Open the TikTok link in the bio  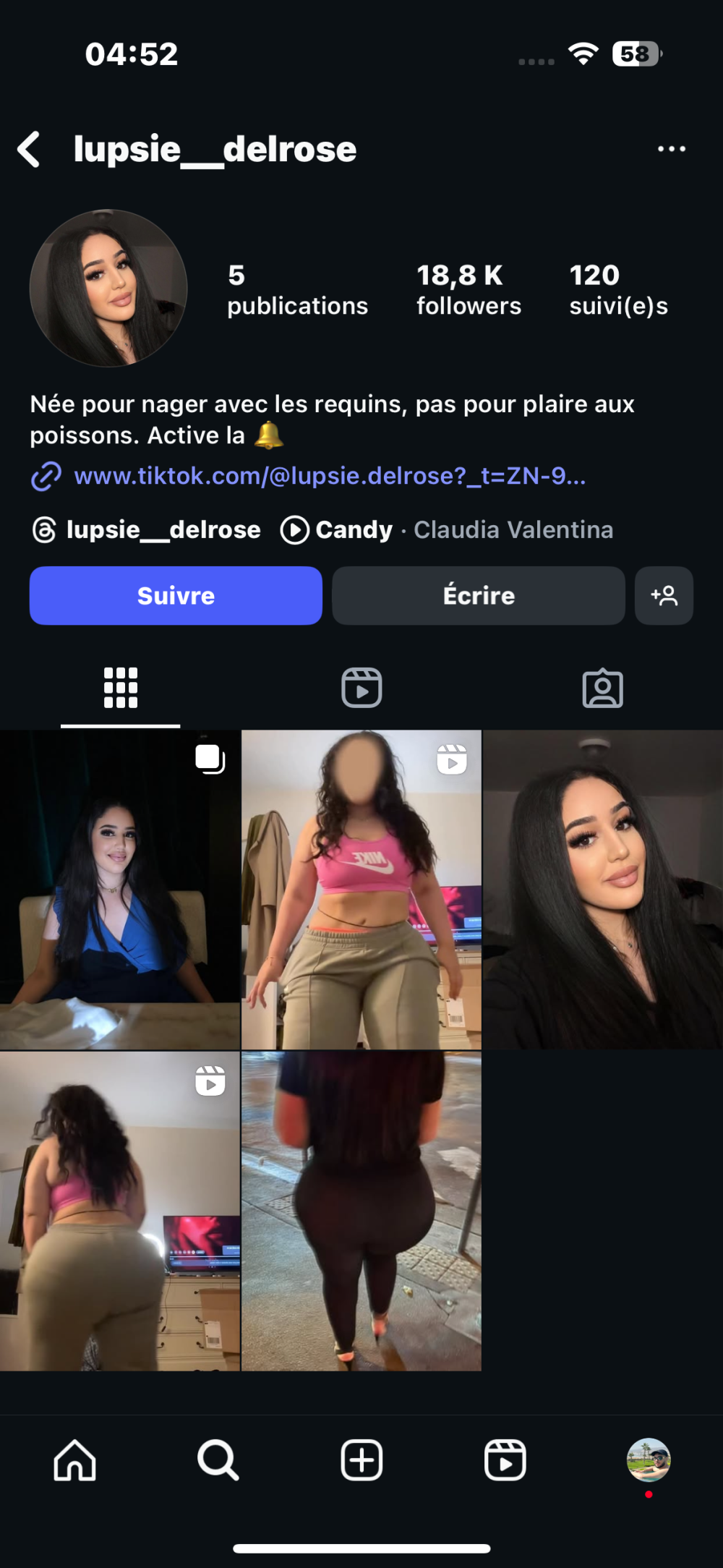pos(329,476)
